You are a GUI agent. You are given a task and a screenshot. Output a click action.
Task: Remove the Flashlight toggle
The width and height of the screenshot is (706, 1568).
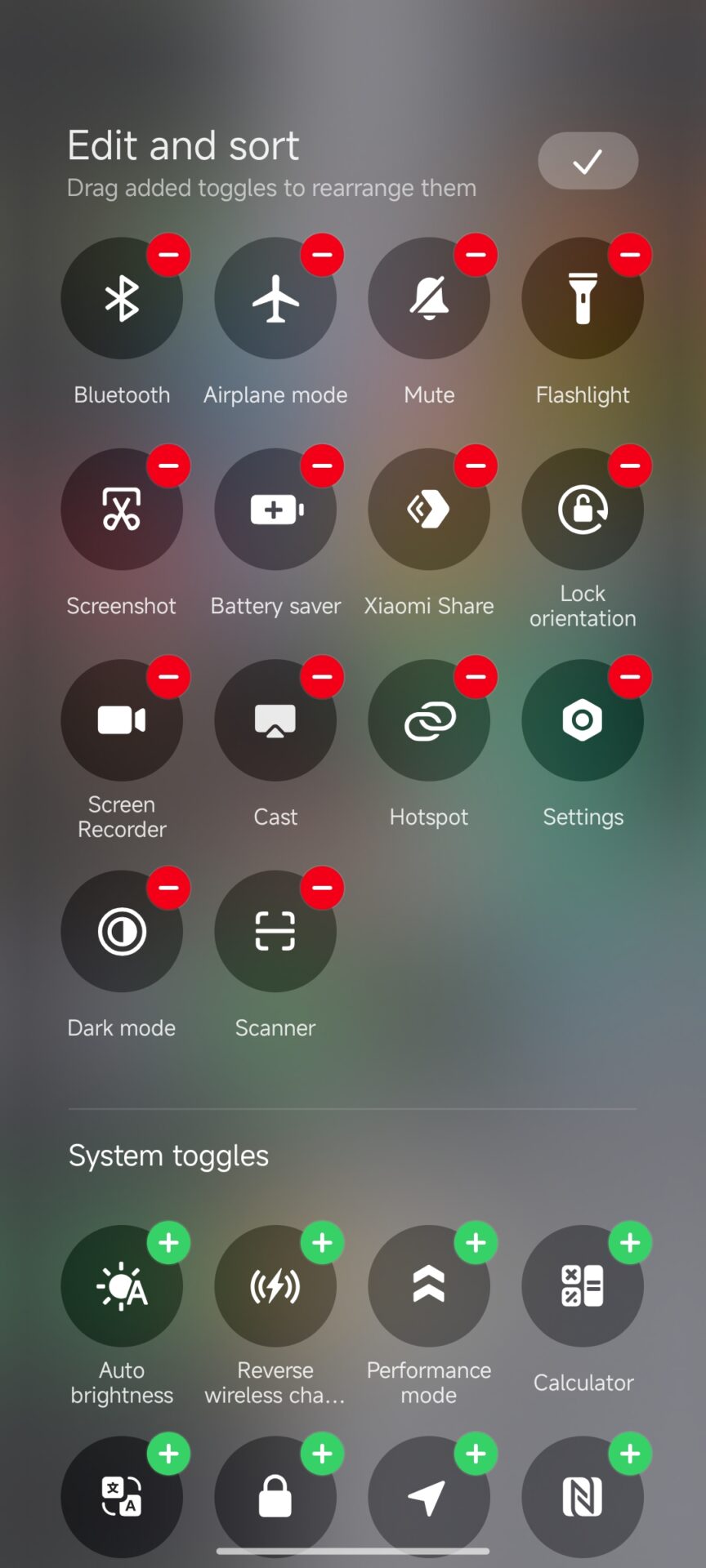(x=629, y=255)
